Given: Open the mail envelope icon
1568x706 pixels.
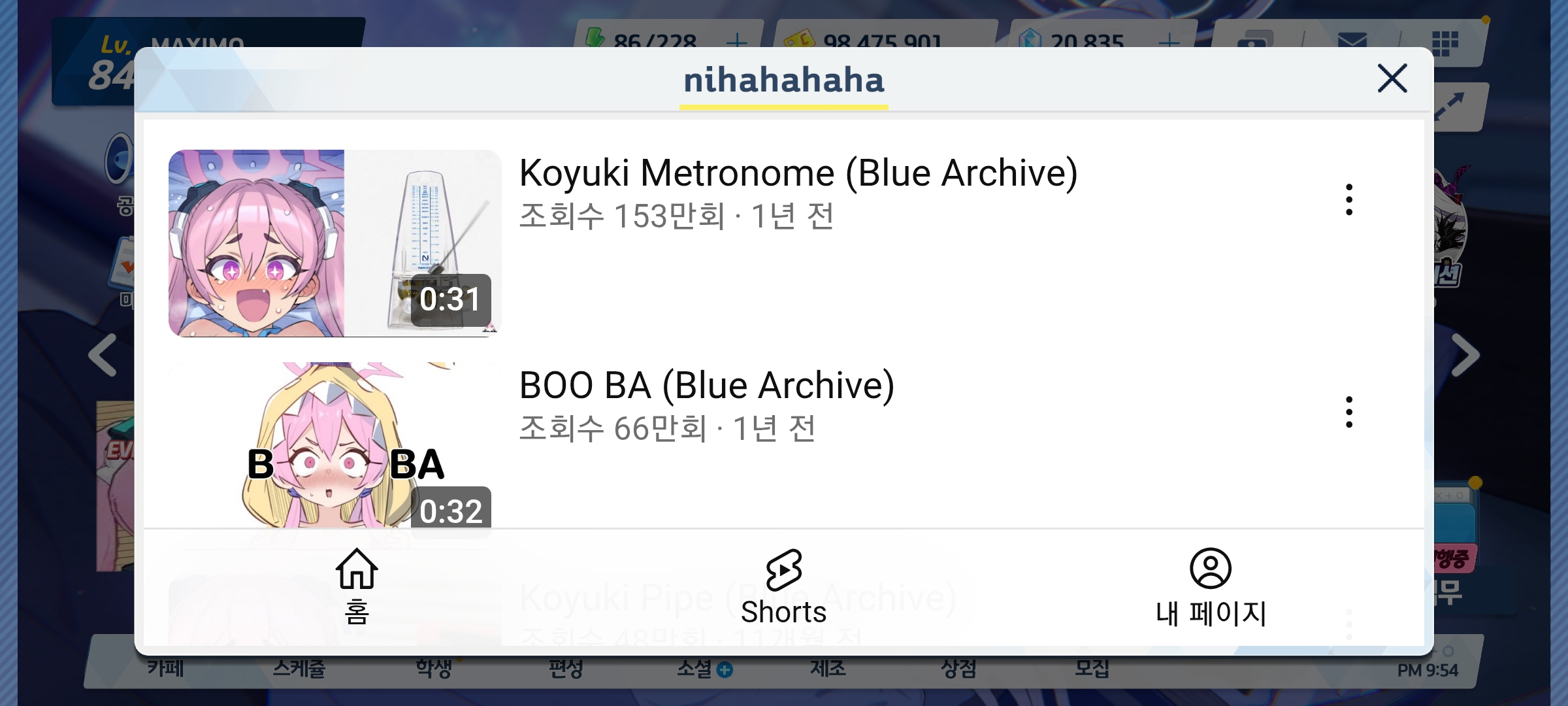Looking at the screenshot, I should click(1352, 41).
